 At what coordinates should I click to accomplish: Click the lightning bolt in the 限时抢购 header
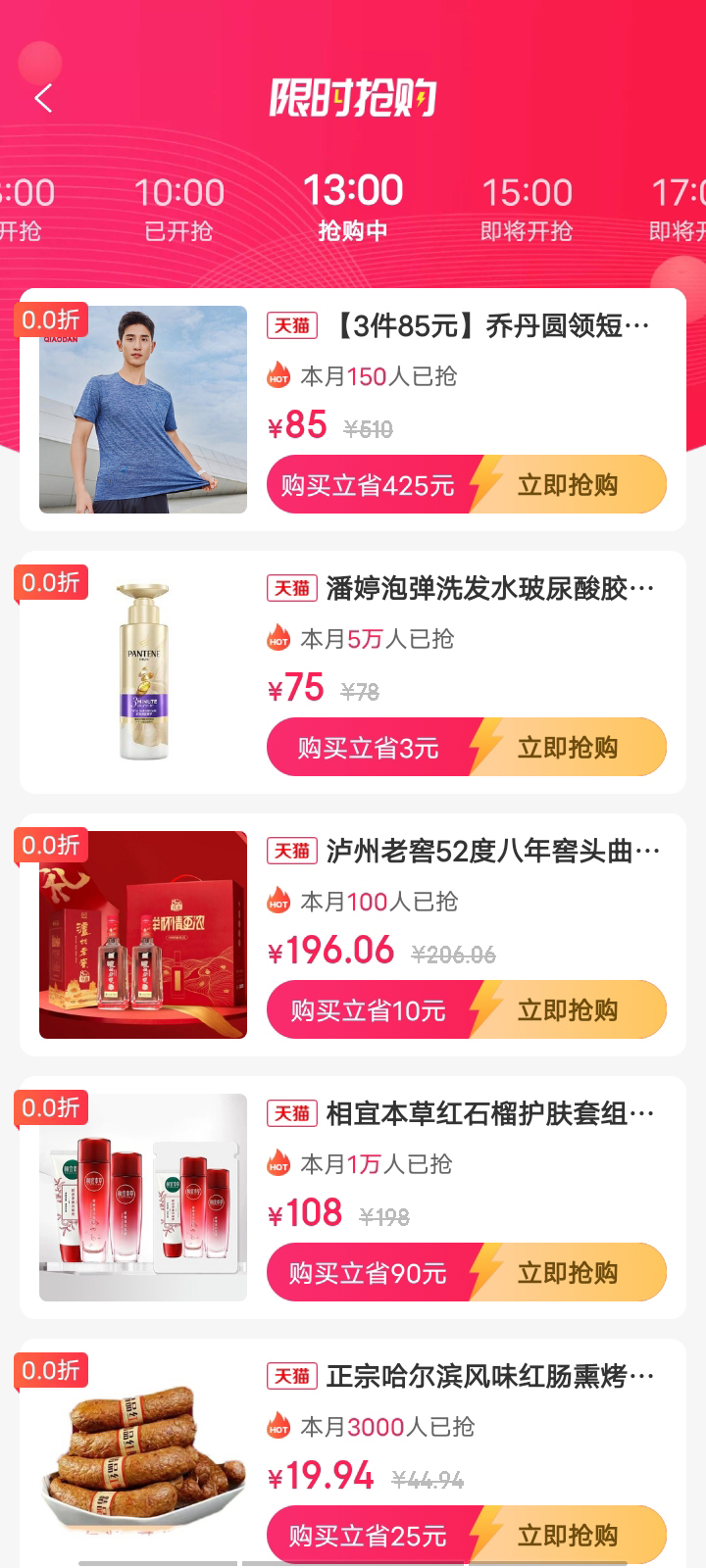click(422, 98)
